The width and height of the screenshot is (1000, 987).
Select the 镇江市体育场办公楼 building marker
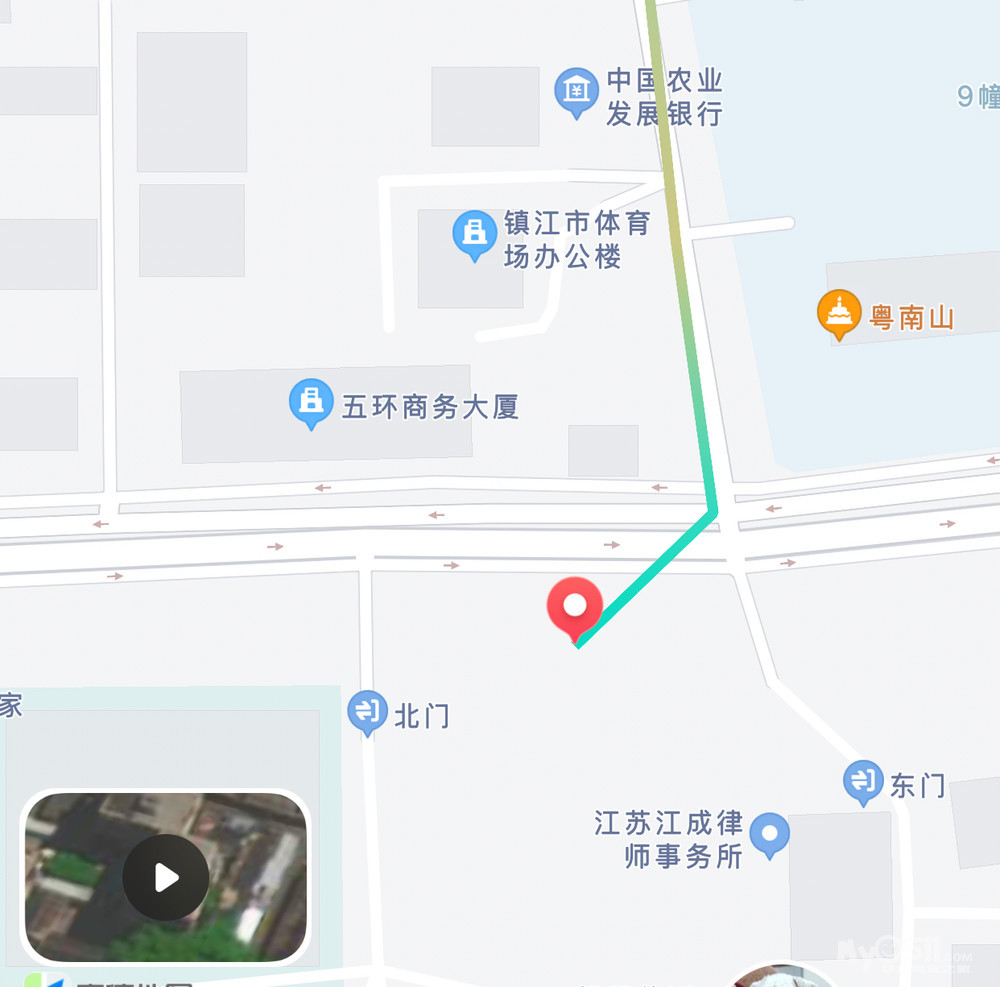point(475,234)
